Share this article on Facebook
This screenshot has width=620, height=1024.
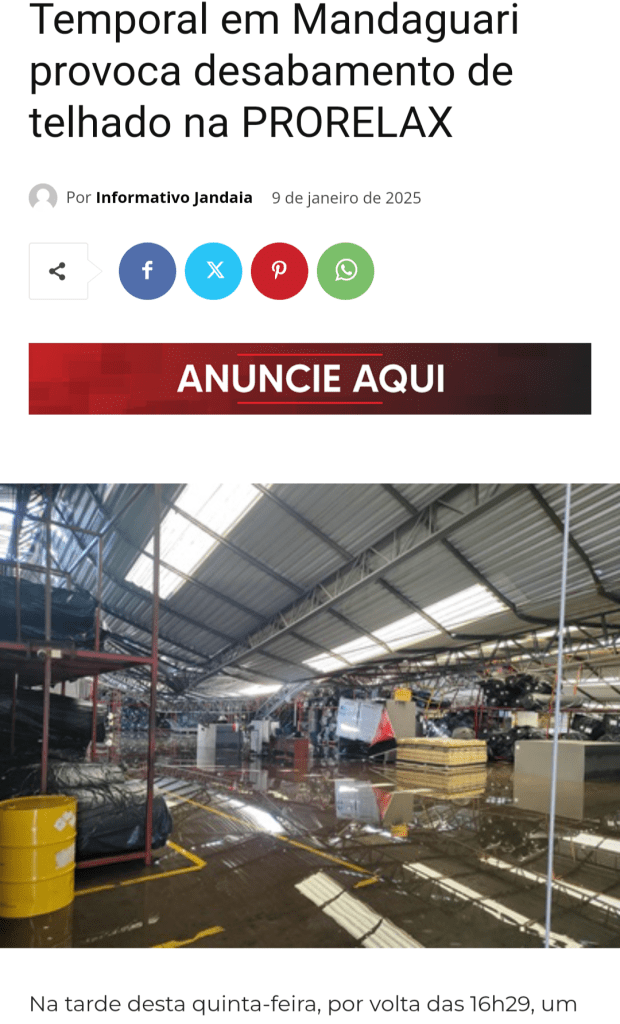147,271
